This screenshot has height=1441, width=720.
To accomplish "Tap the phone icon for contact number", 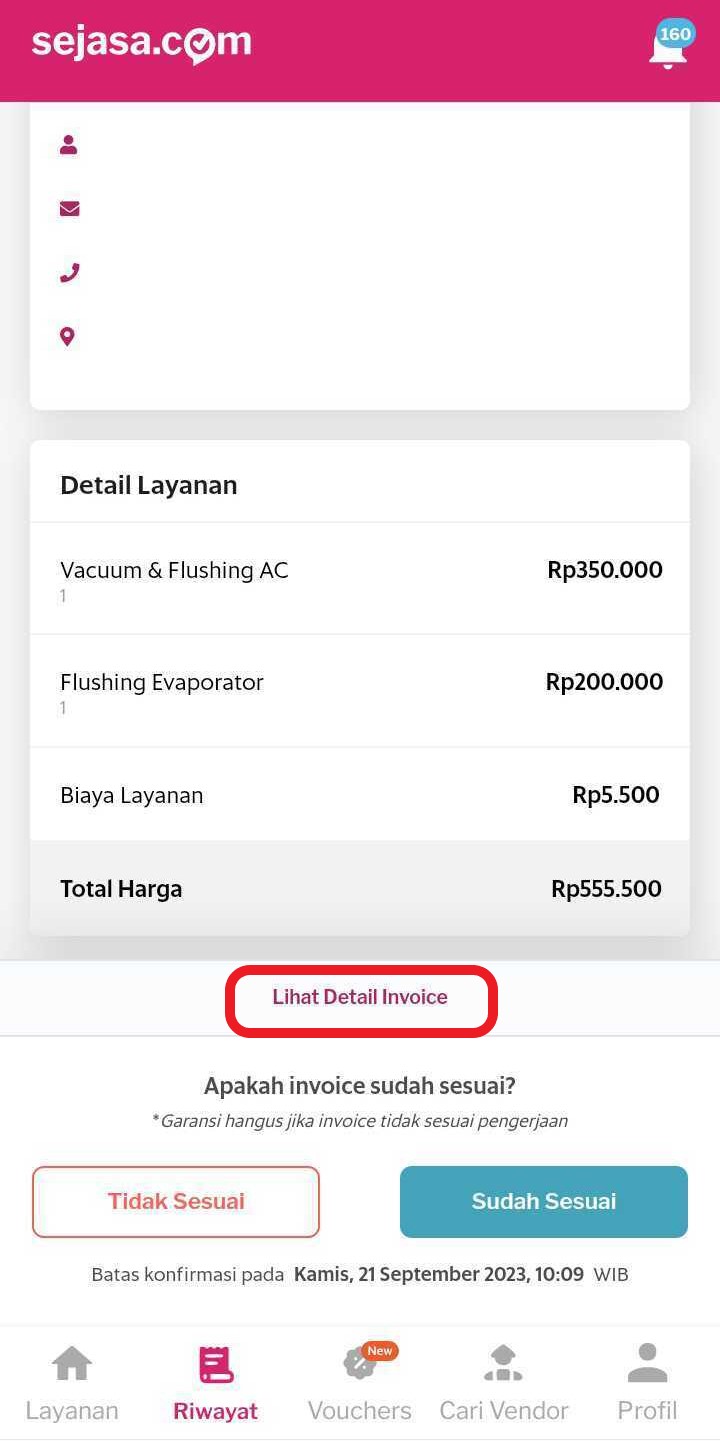I will click(x=67, y=272).
